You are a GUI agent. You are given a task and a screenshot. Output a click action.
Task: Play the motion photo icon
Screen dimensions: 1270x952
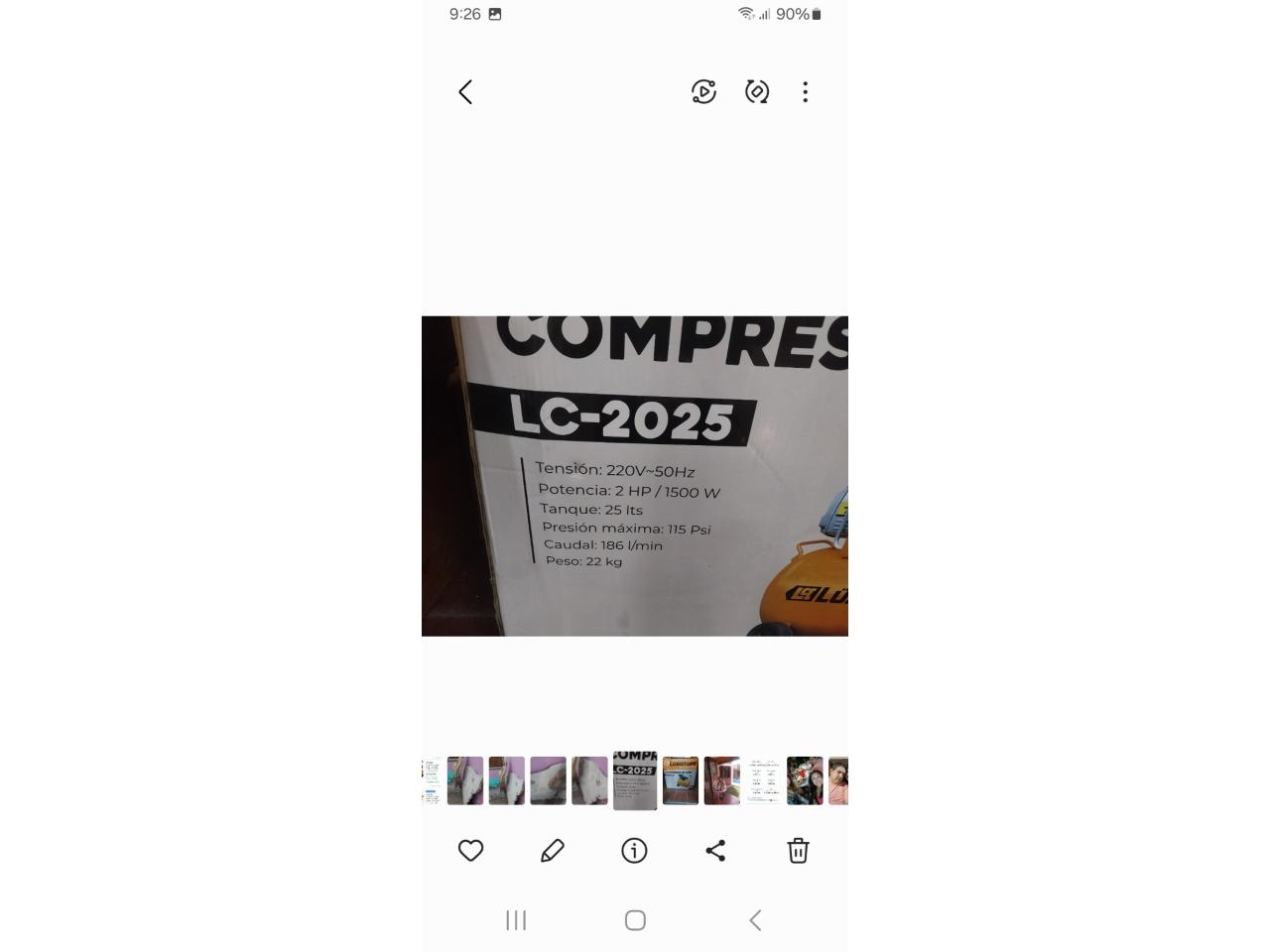pyautogui.click(x=703, y=92)
